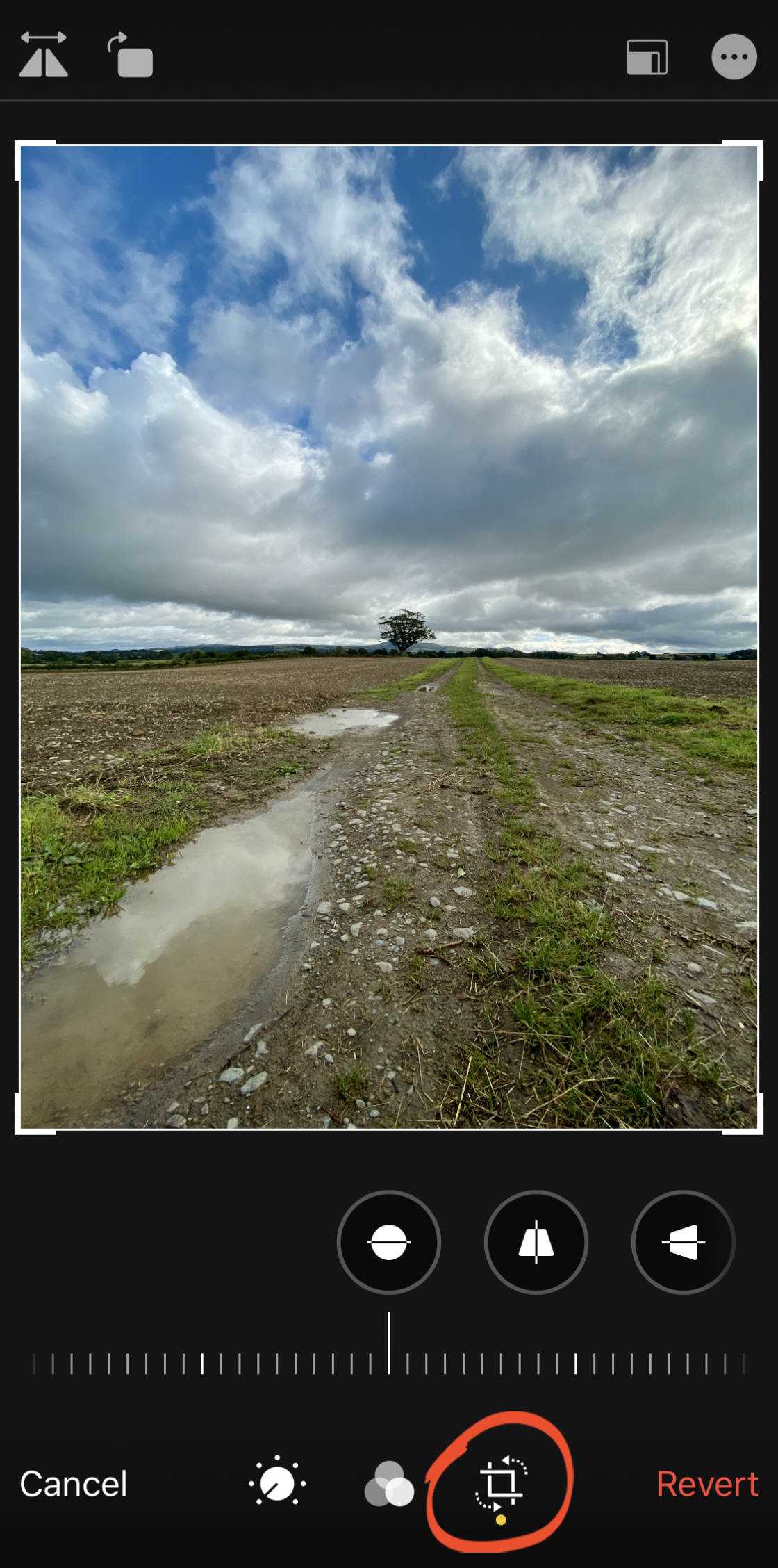Switch to the light adjustment tool
778x1568 pixels.
click(277, 1483)
